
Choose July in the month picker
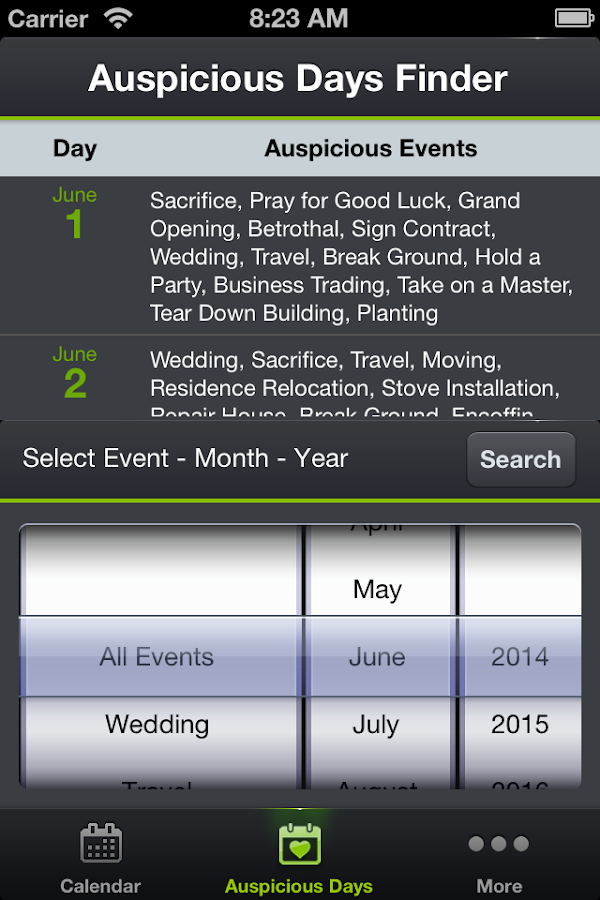click(x=376, y=724)
